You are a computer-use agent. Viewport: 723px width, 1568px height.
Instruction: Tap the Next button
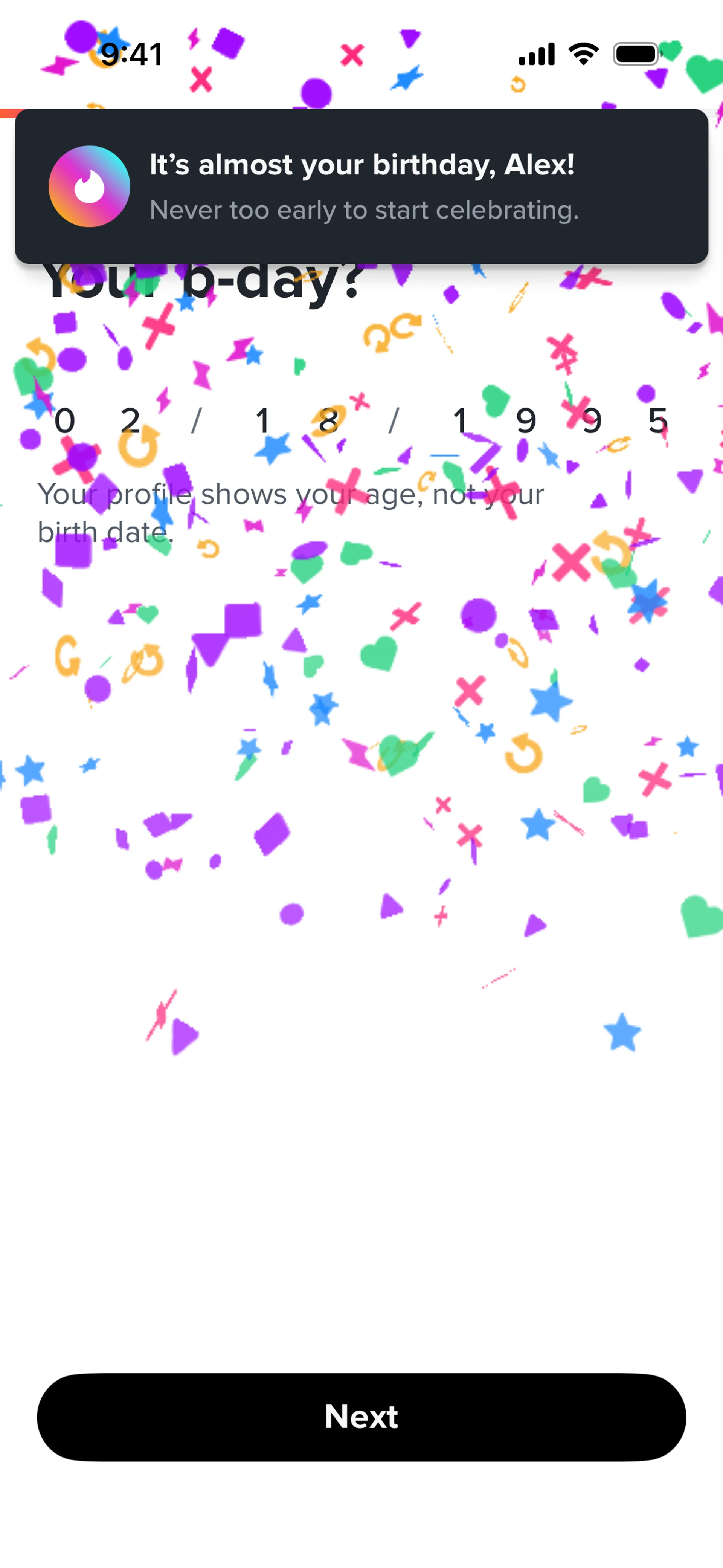(361, 1417)
